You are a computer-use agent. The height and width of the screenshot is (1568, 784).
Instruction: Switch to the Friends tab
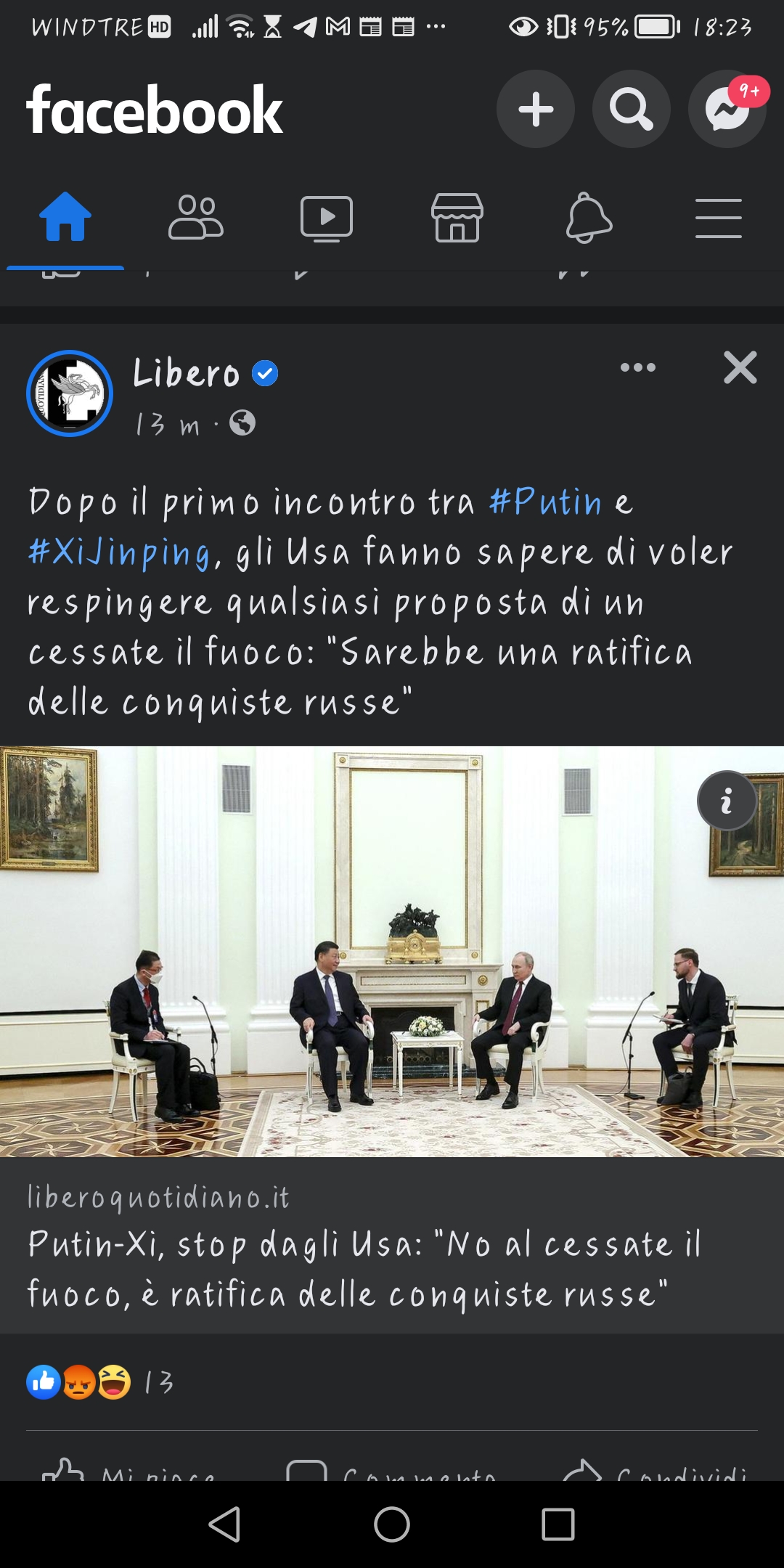click(196, 218)
